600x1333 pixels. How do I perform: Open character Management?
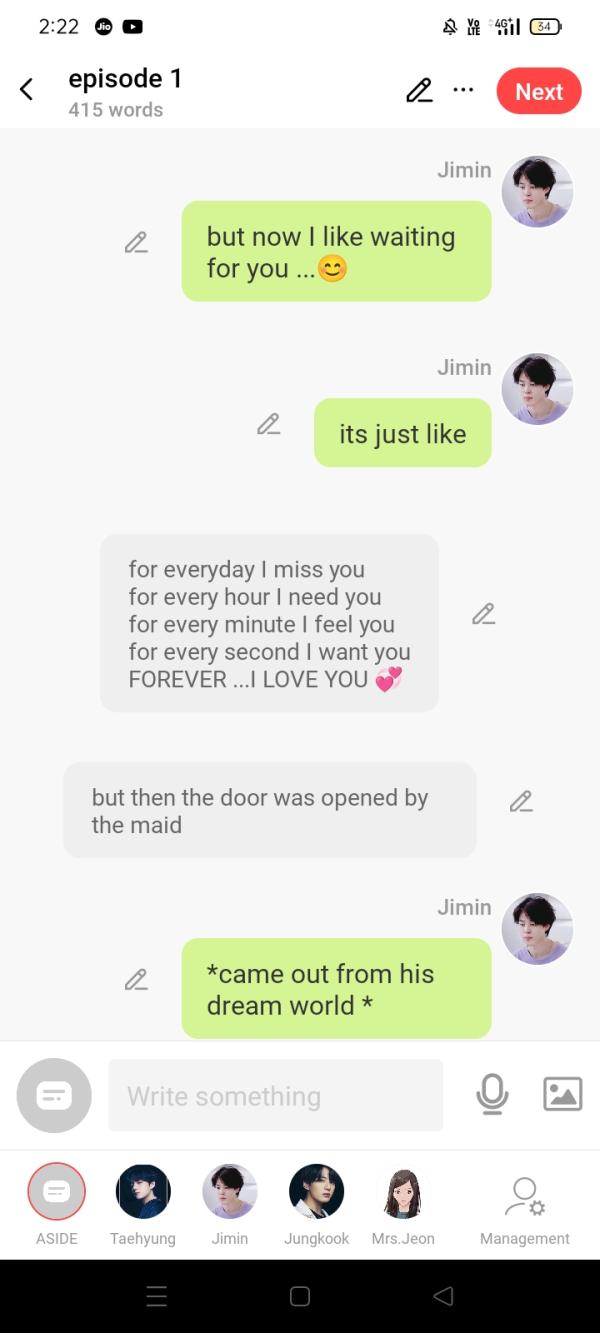(x=524, y=1197)
